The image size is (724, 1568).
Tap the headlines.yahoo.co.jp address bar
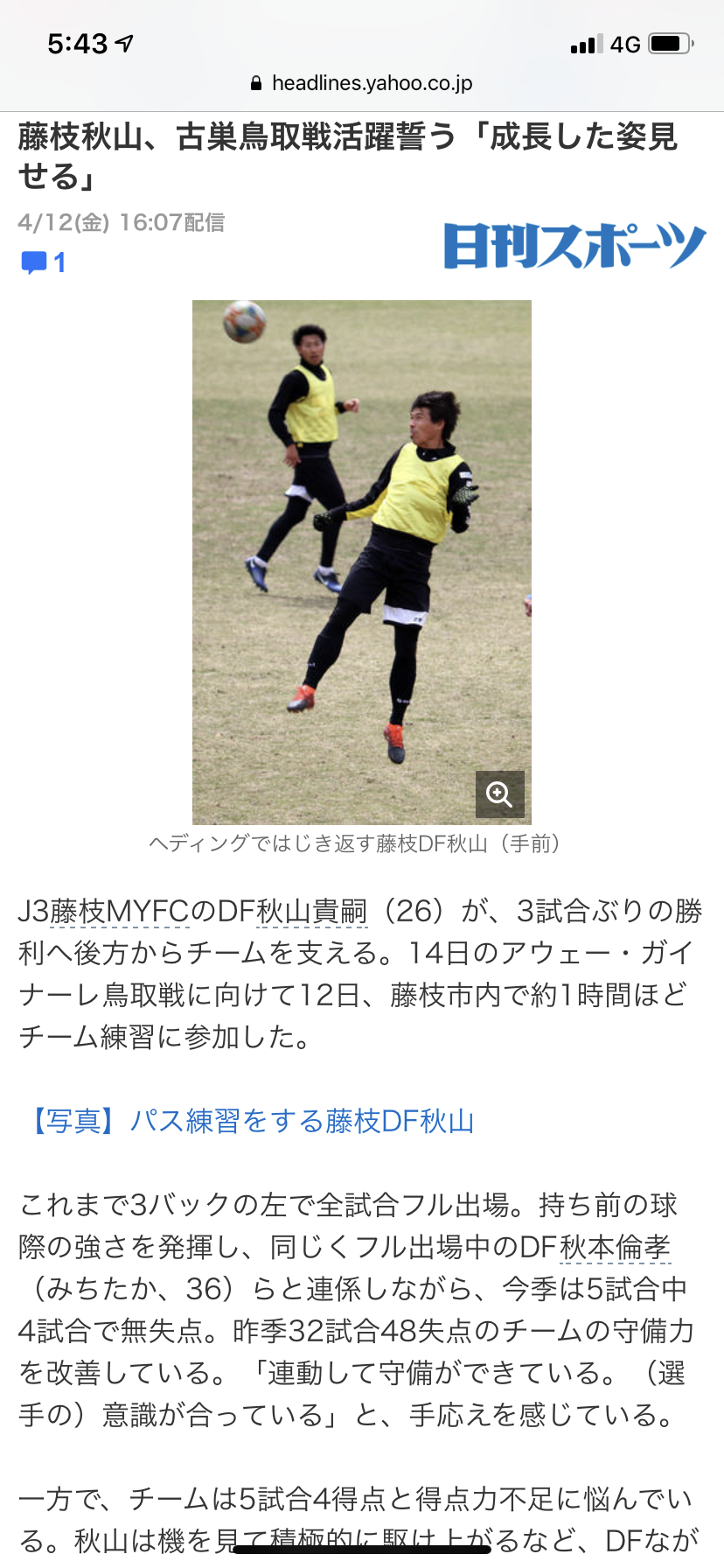tap(362, 83)
